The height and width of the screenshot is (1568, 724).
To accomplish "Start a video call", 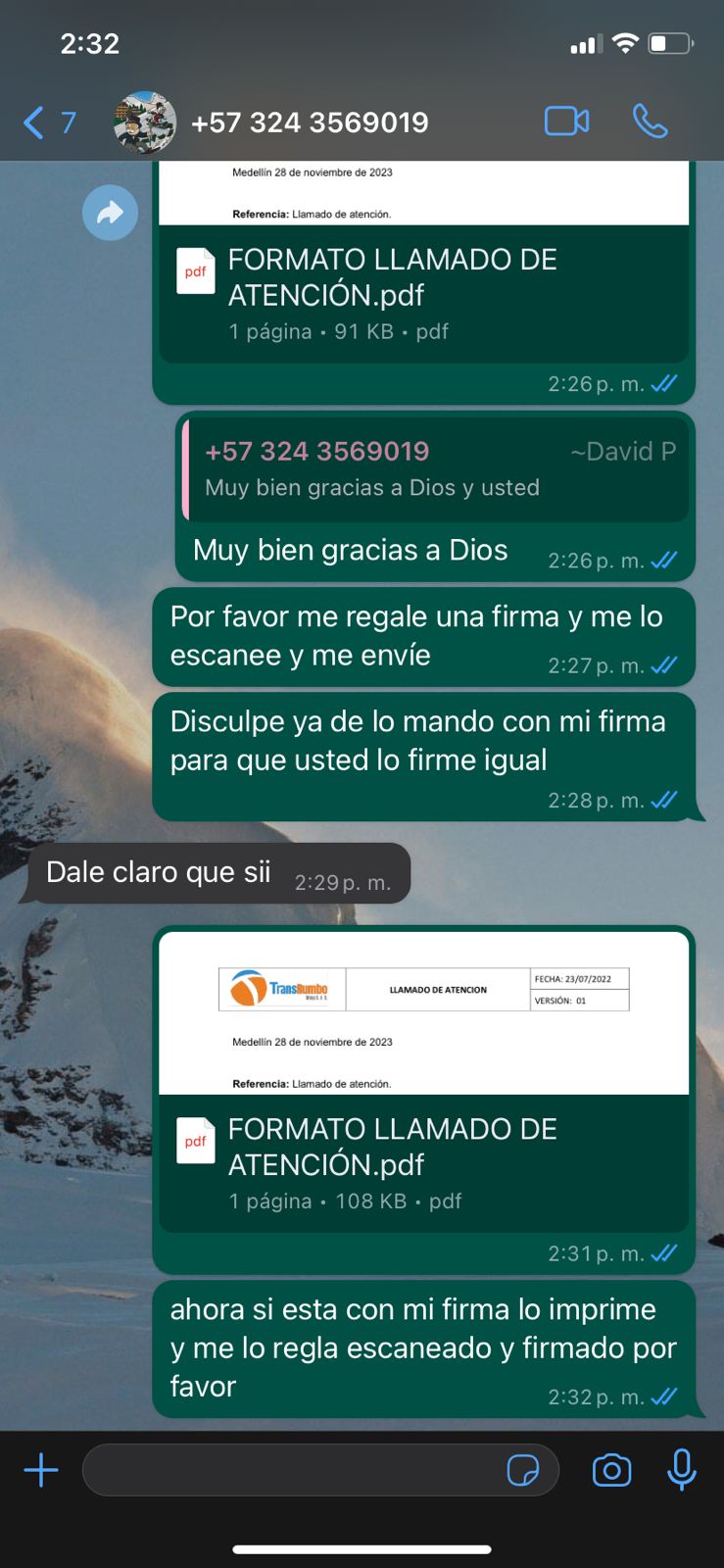I will point(566,122).
